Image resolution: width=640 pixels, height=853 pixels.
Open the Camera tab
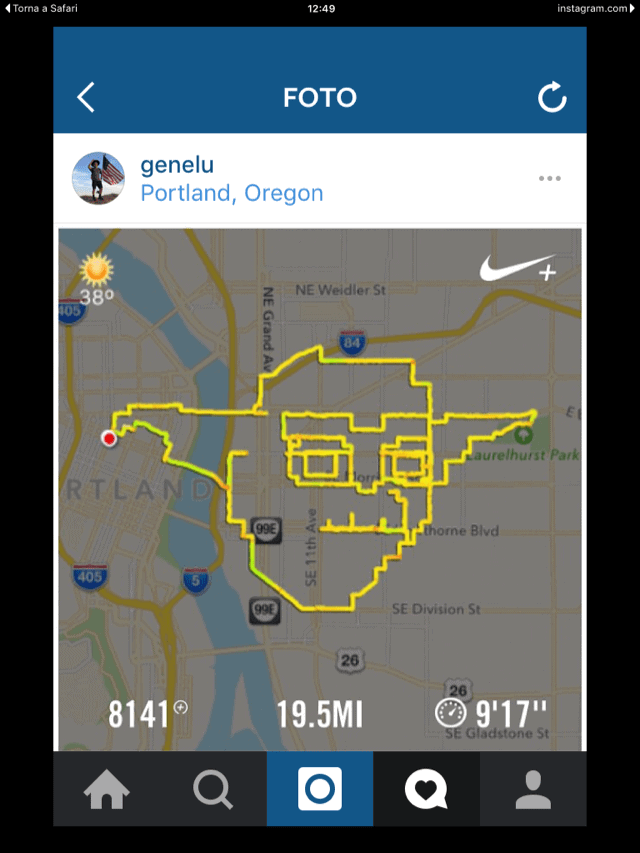tap(320, 790)
